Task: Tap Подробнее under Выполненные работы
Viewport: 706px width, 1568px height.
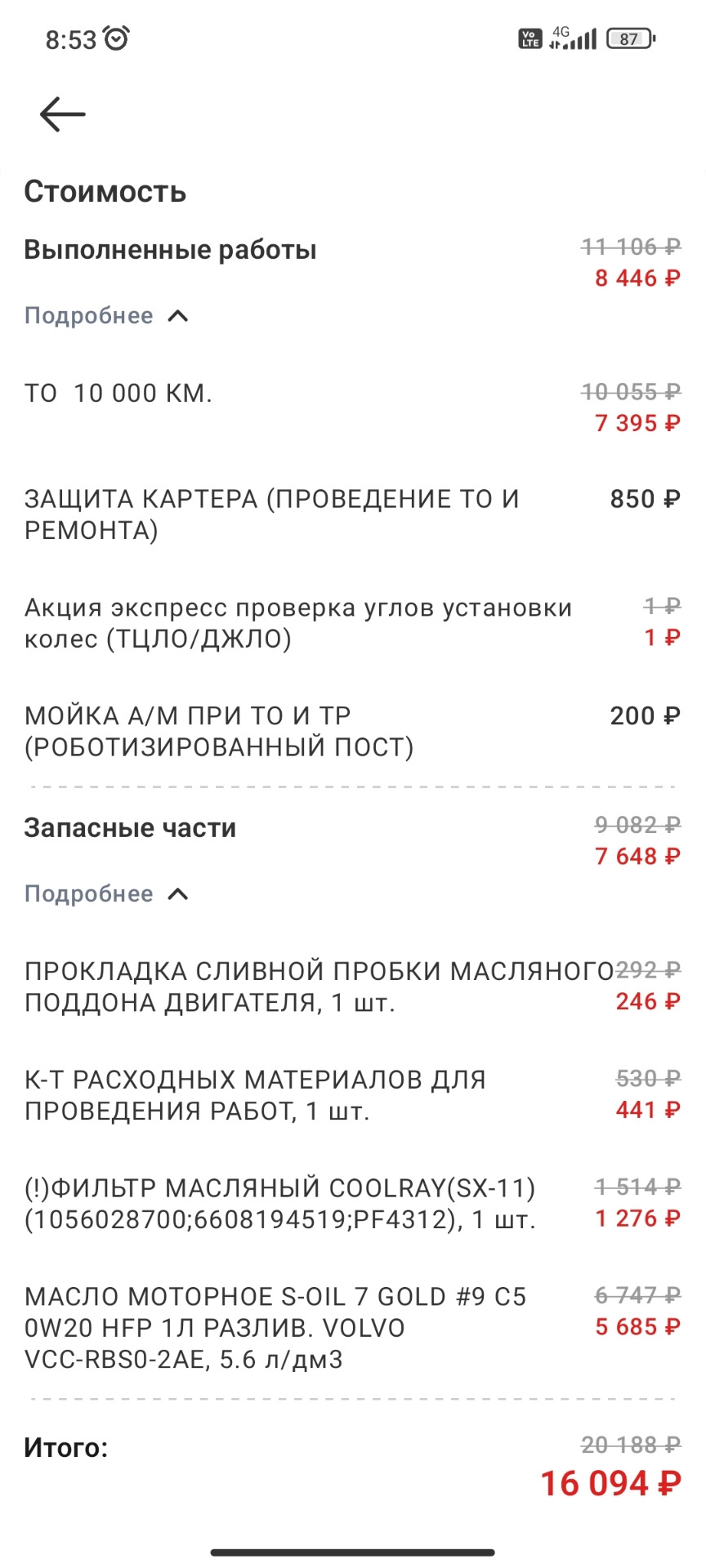Action: (x=88, y=315)
